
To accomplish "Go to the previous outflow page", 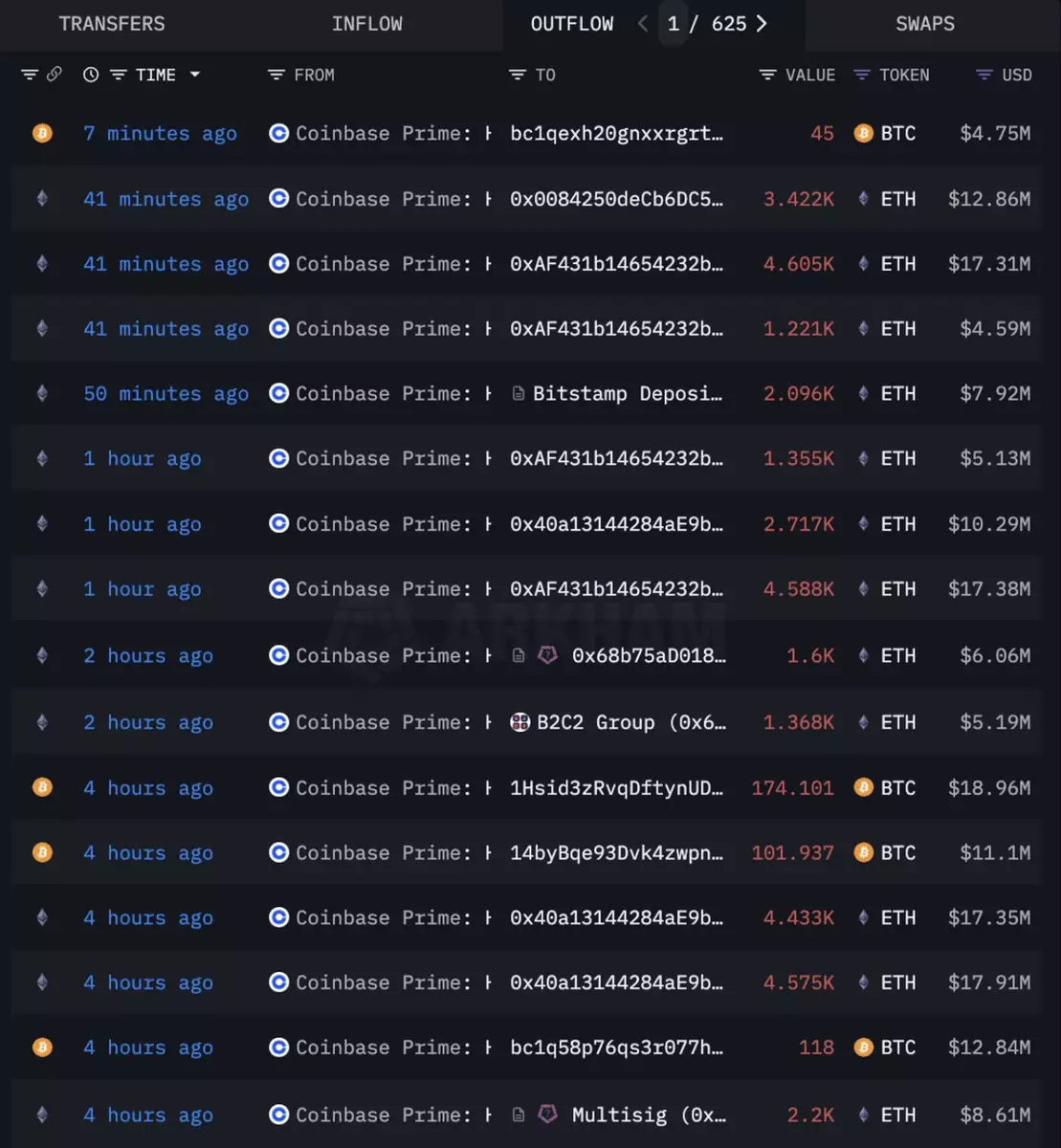I will [x=643, y=24].
